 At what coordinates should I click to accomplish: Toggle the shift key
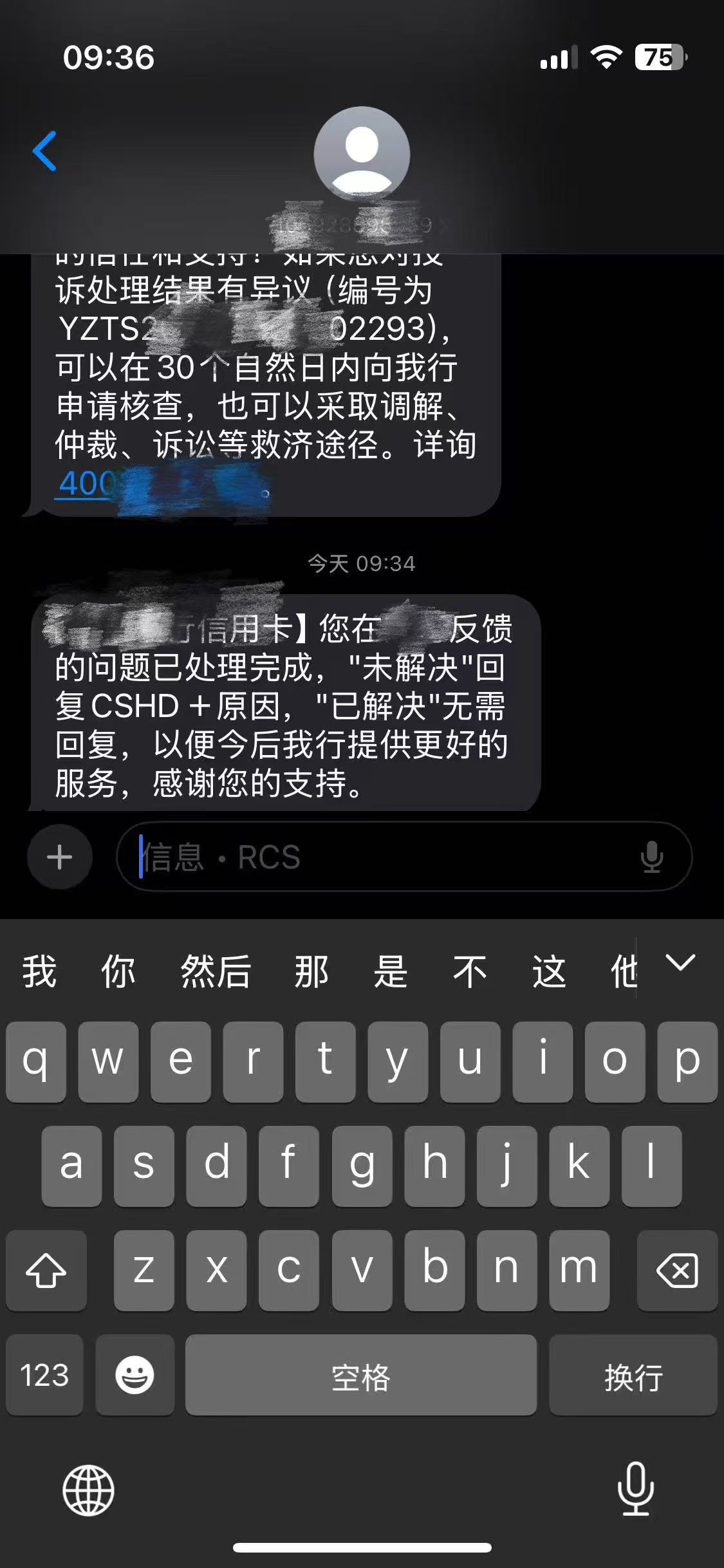pyautogui.click(x=46, y=1271)
